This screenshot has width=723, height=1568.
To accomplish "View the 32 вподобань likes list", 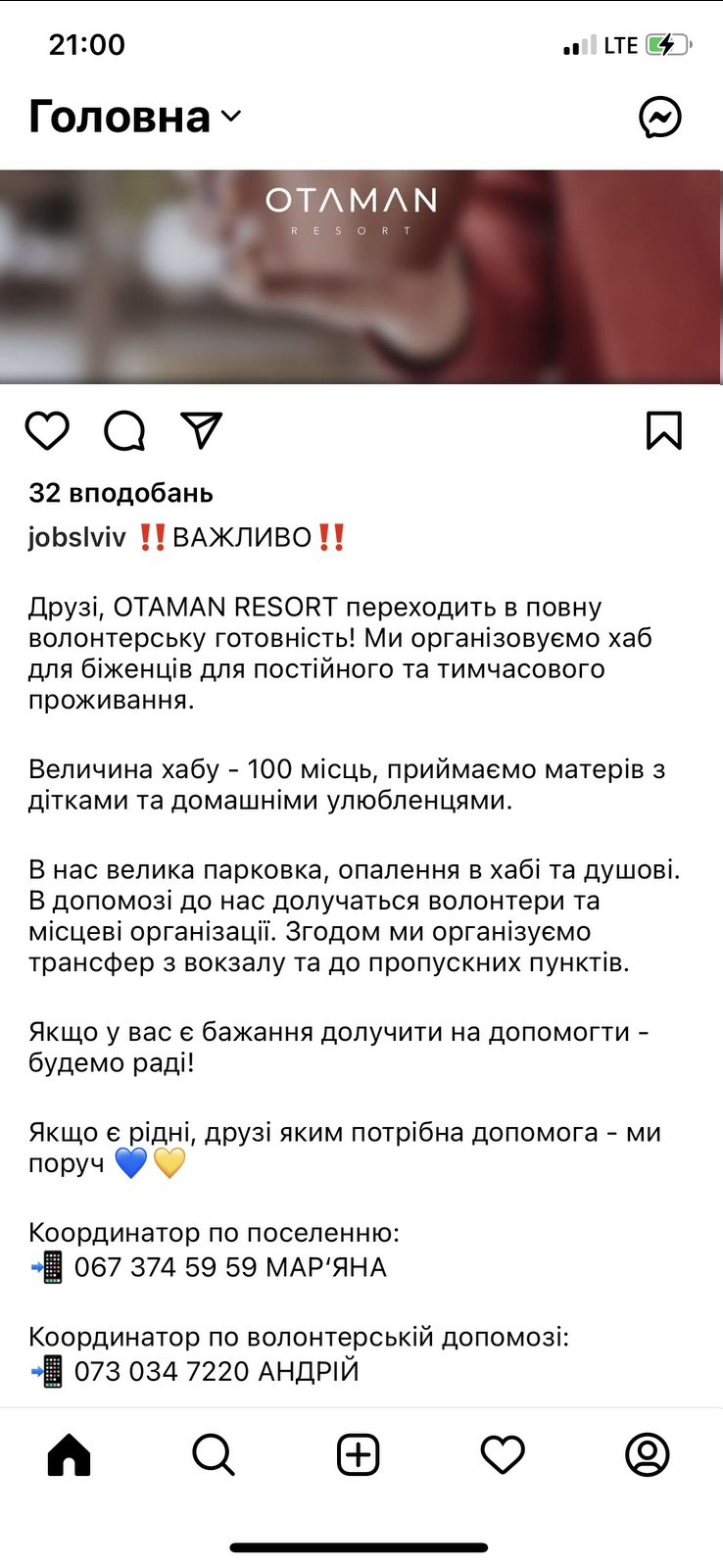I will (x=120, y=493).
